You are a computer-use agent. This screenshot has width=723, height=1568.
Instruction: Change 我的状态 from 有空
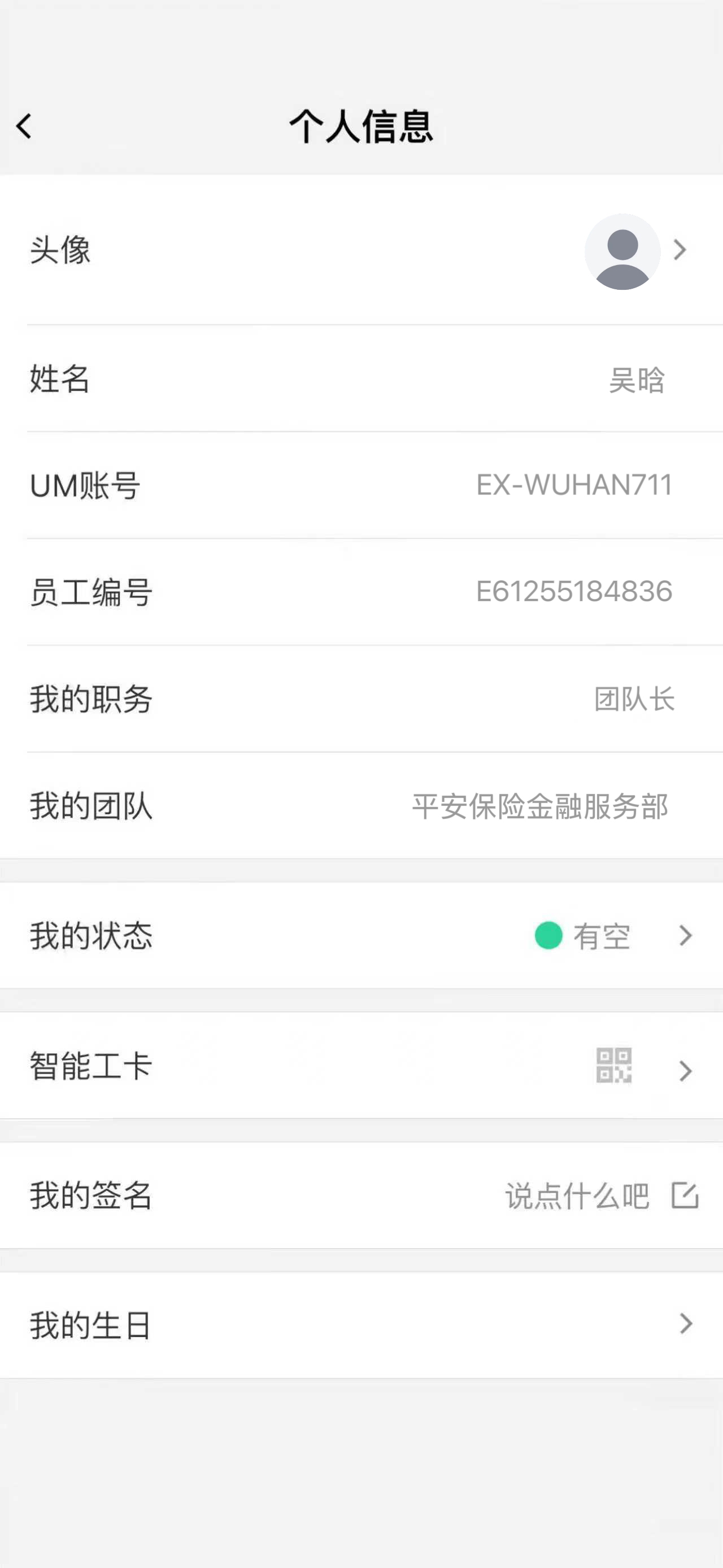click(361, 936)
